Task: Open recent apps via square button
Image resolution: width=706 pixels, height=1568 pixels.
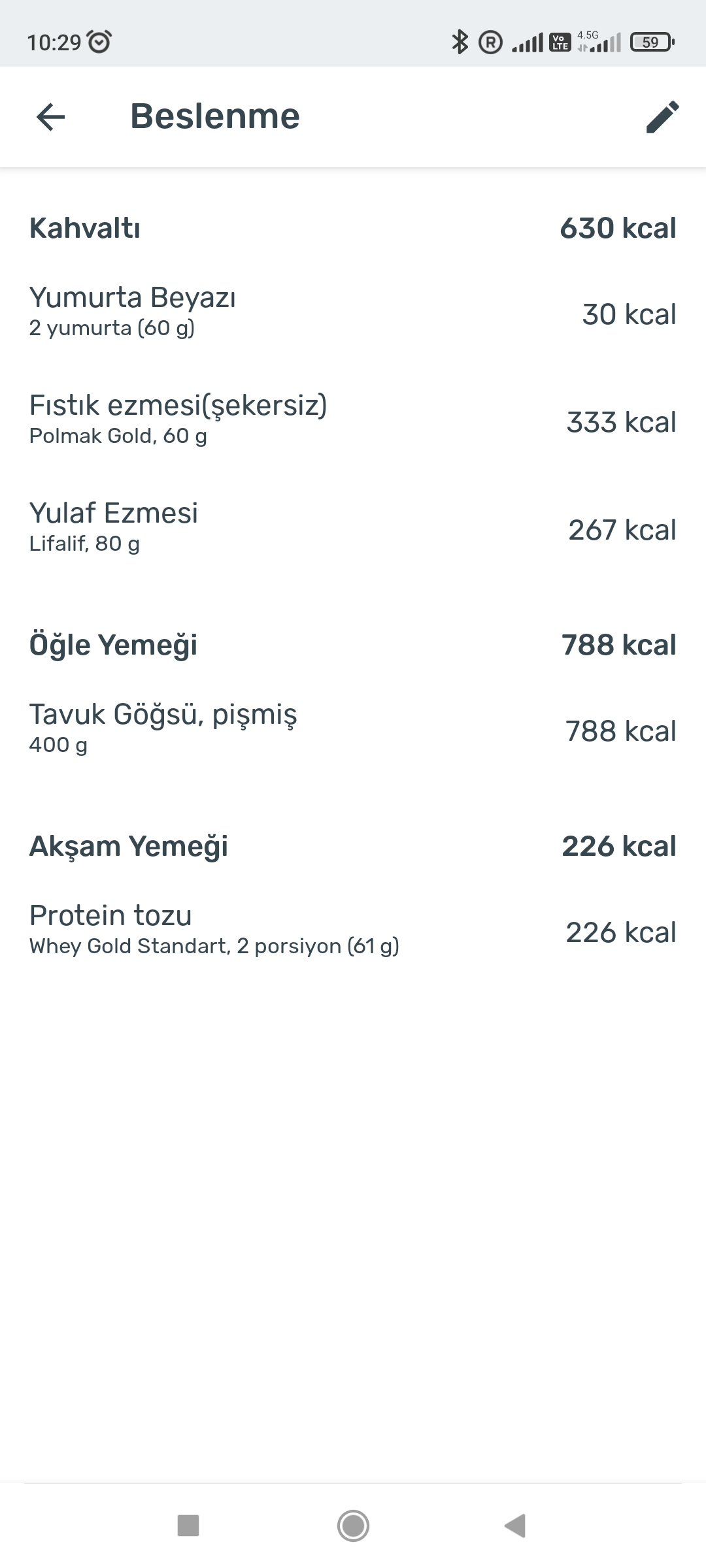Action: coord(188,1526)
